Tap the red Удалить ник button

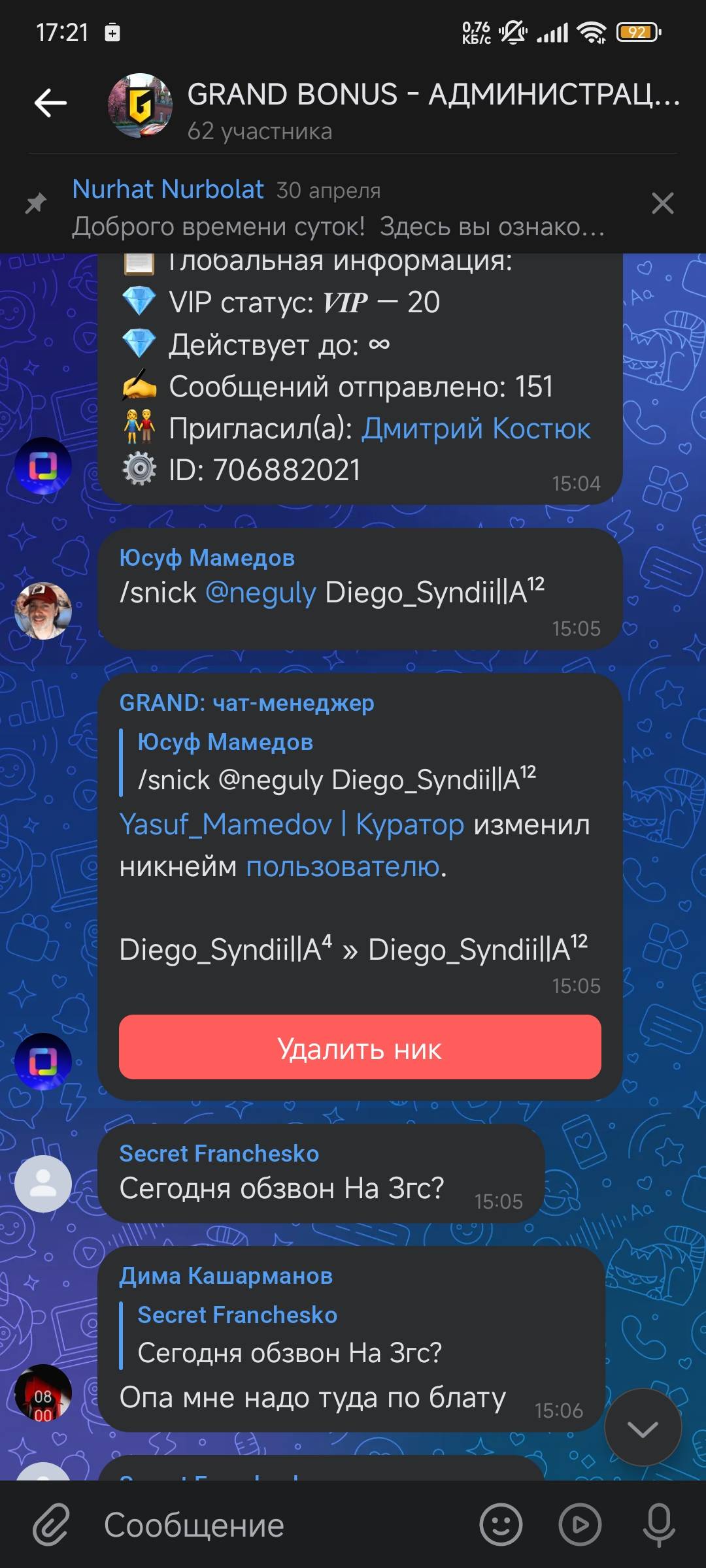coord(360,1047)
